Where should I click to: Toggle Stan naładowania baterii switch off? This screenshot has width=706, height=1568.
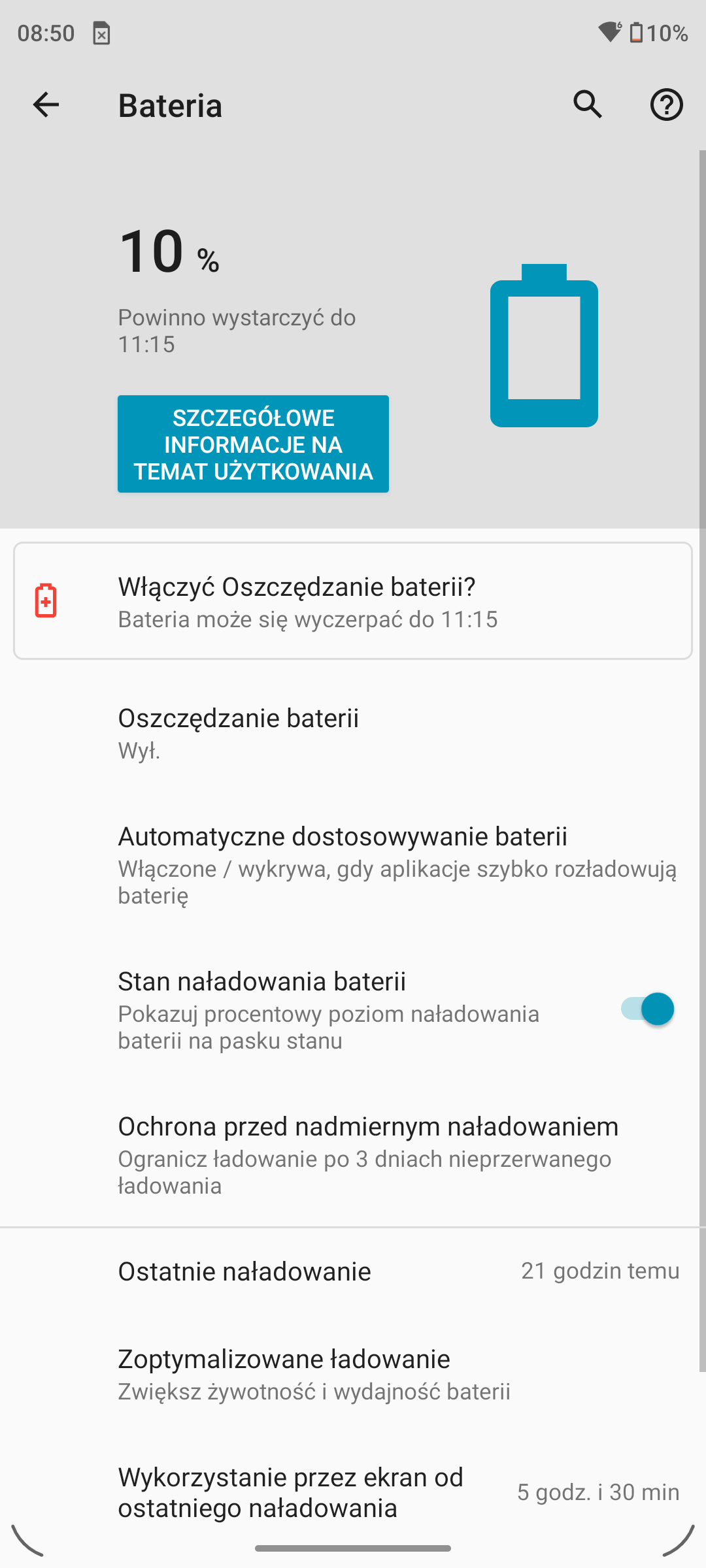[647, 1009]
